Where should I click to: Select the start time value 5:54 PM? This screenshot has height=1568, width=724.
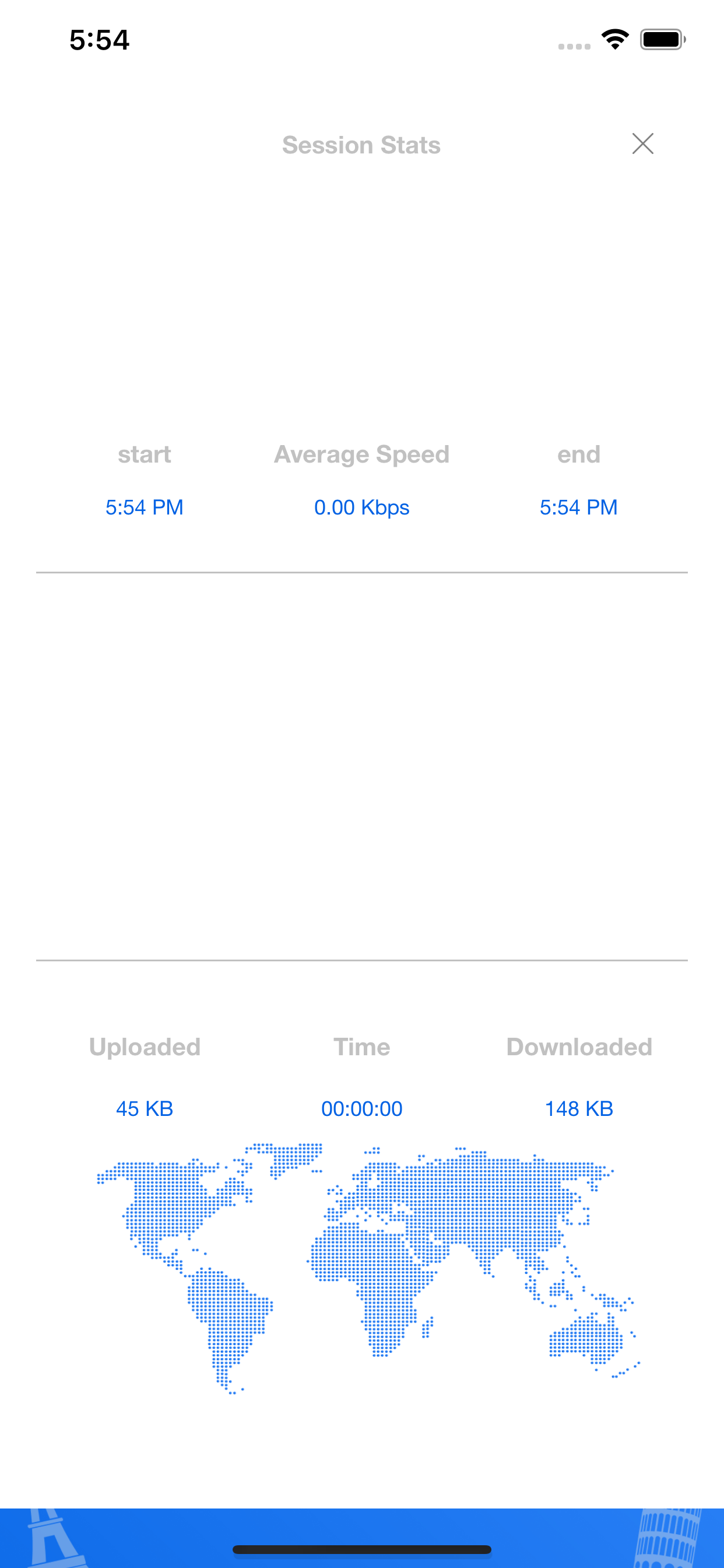[144, 507]
